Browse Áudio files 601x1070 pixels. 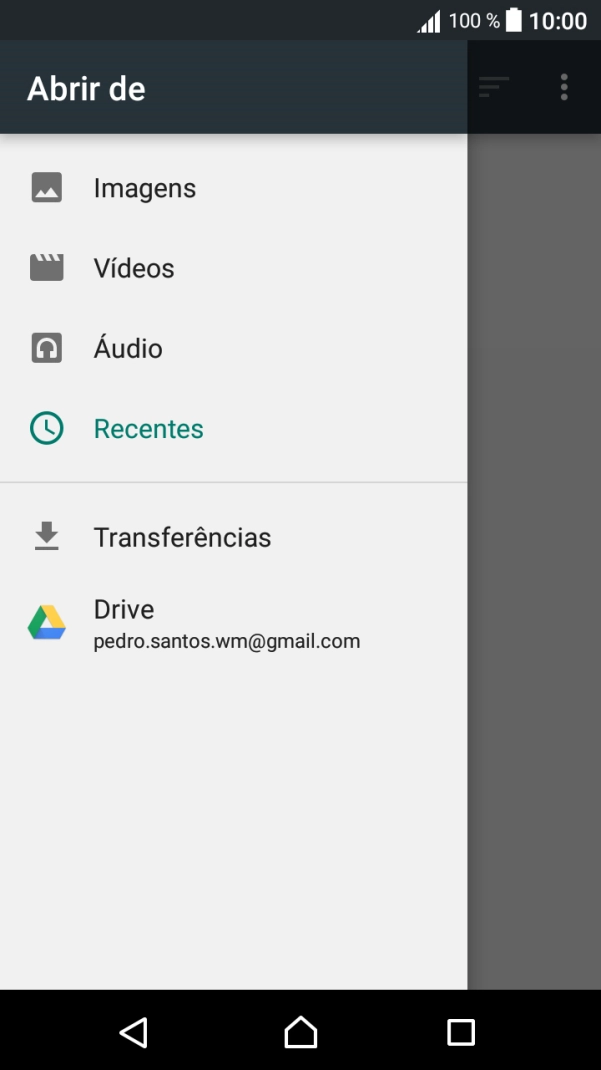tap(128, 348)
